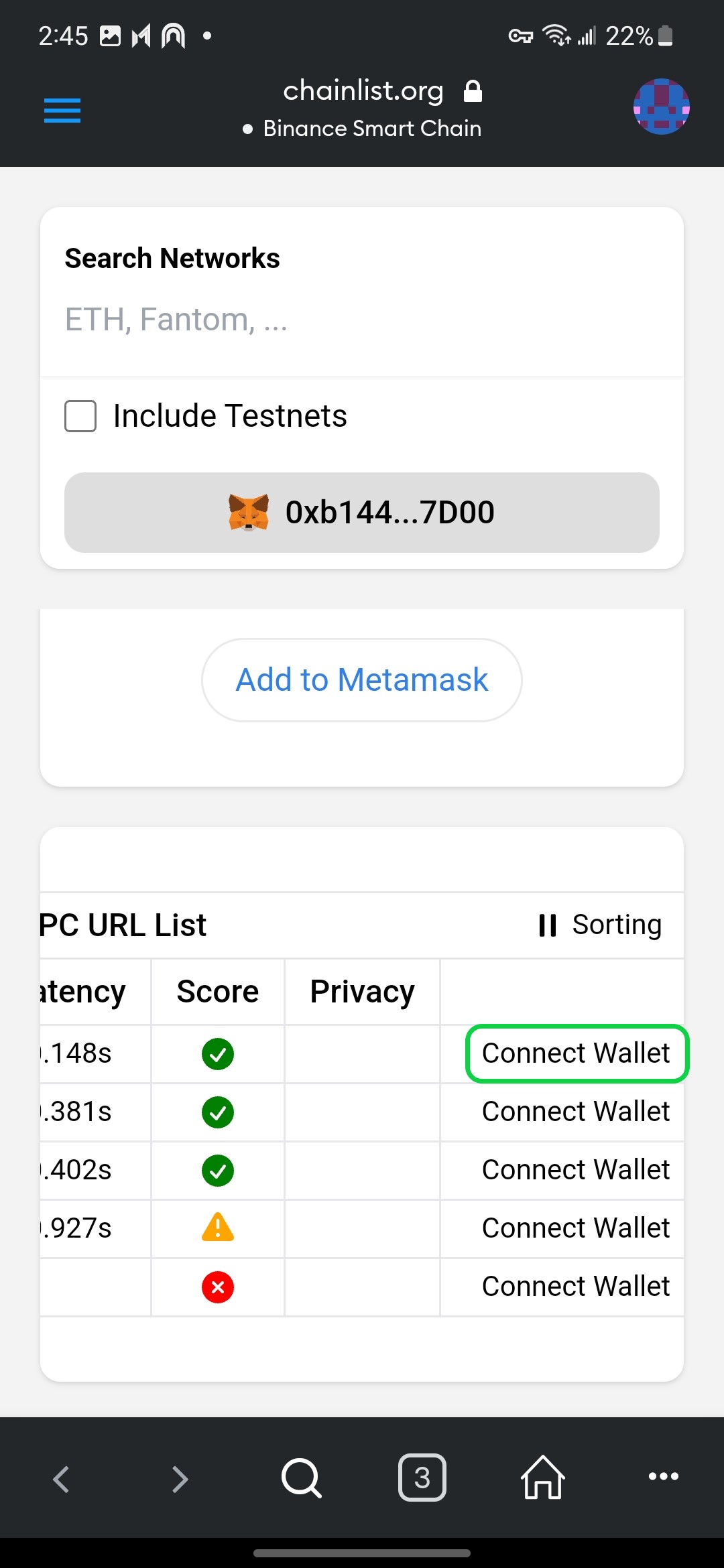The width and height of the screenshot is (724, 1568).
Task: Pause the Sorting of the RPC list
Action: (x=600, y=925)
